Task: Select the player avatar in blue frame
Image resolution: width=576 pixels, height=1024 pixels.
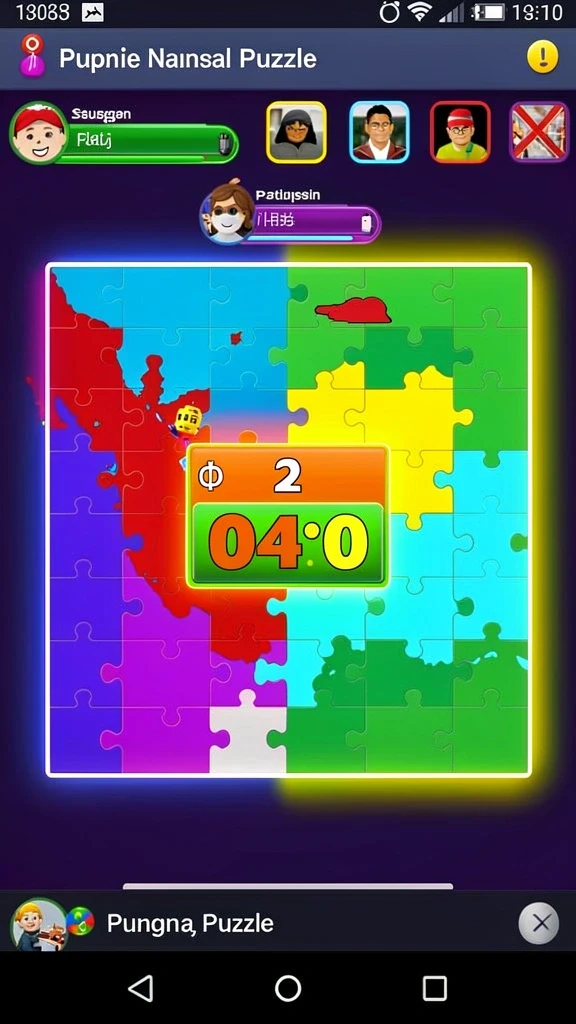Action: coord(379,132)
